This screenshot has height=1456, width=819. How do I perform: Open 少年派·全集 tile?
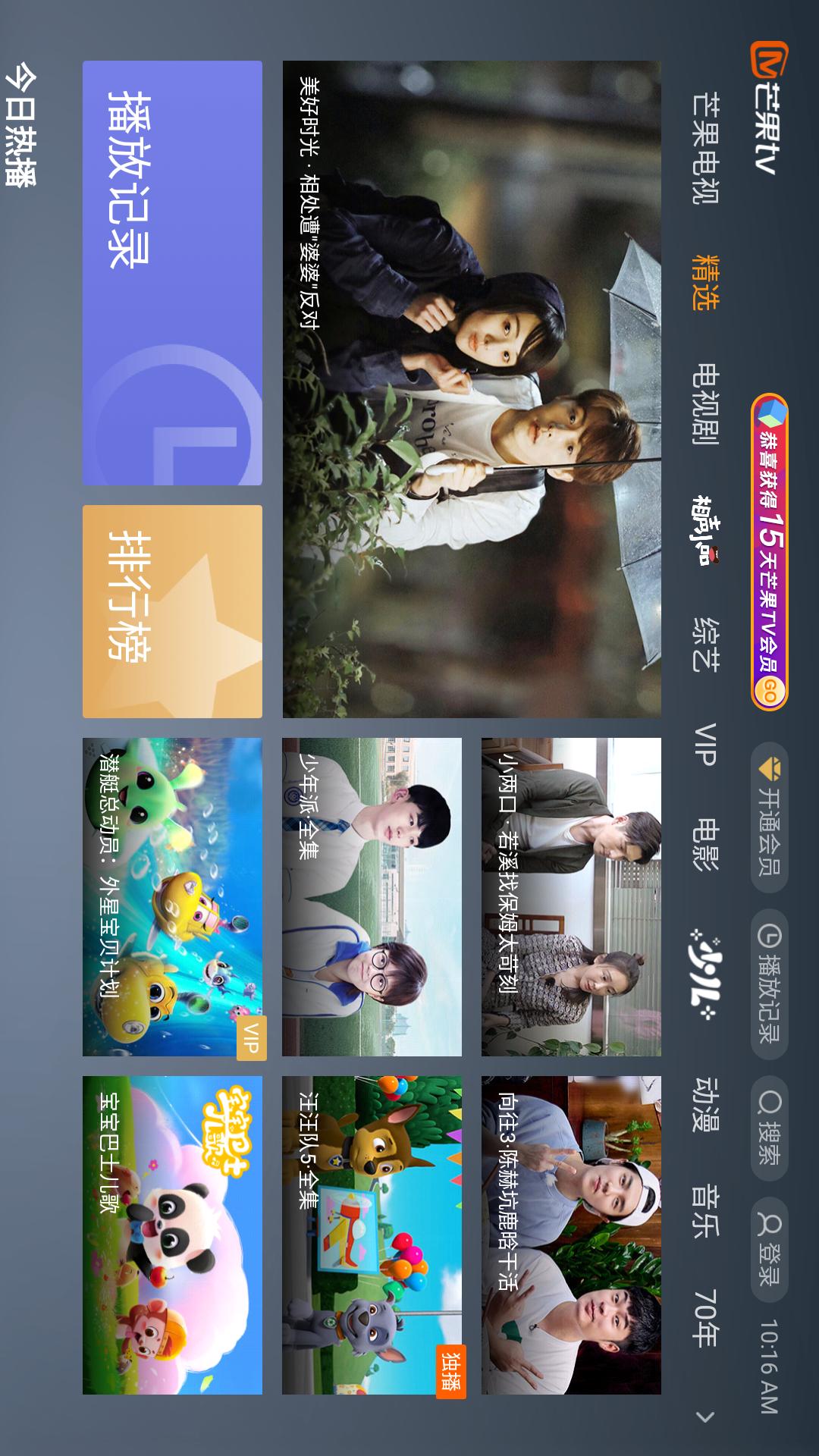tap(372, 897)
